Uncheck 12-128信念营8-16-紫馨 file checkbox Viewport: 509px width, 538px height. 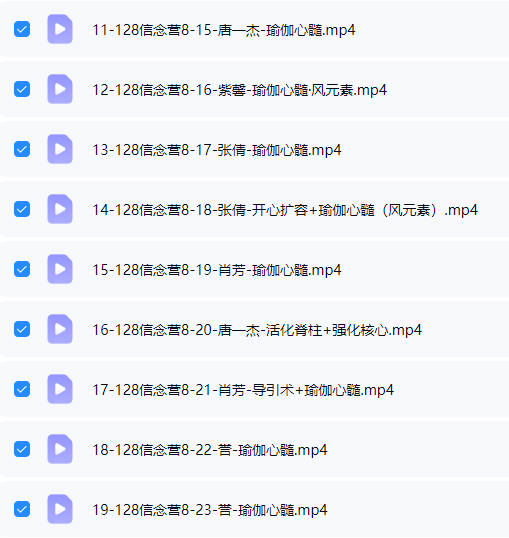pos(22,89)
